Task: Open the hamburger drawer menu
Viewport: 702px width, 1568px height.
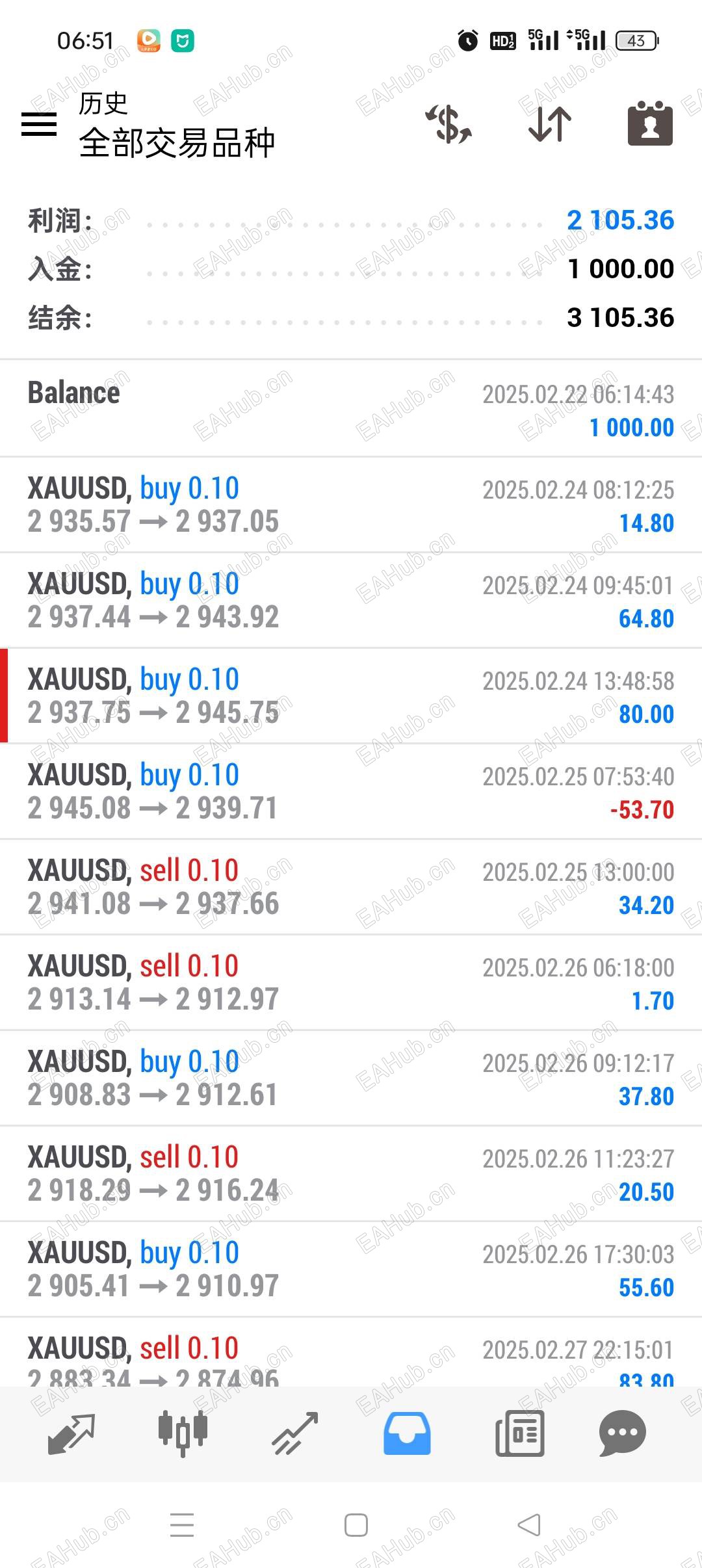Action: pyautogui.click(x=39, y=124)
